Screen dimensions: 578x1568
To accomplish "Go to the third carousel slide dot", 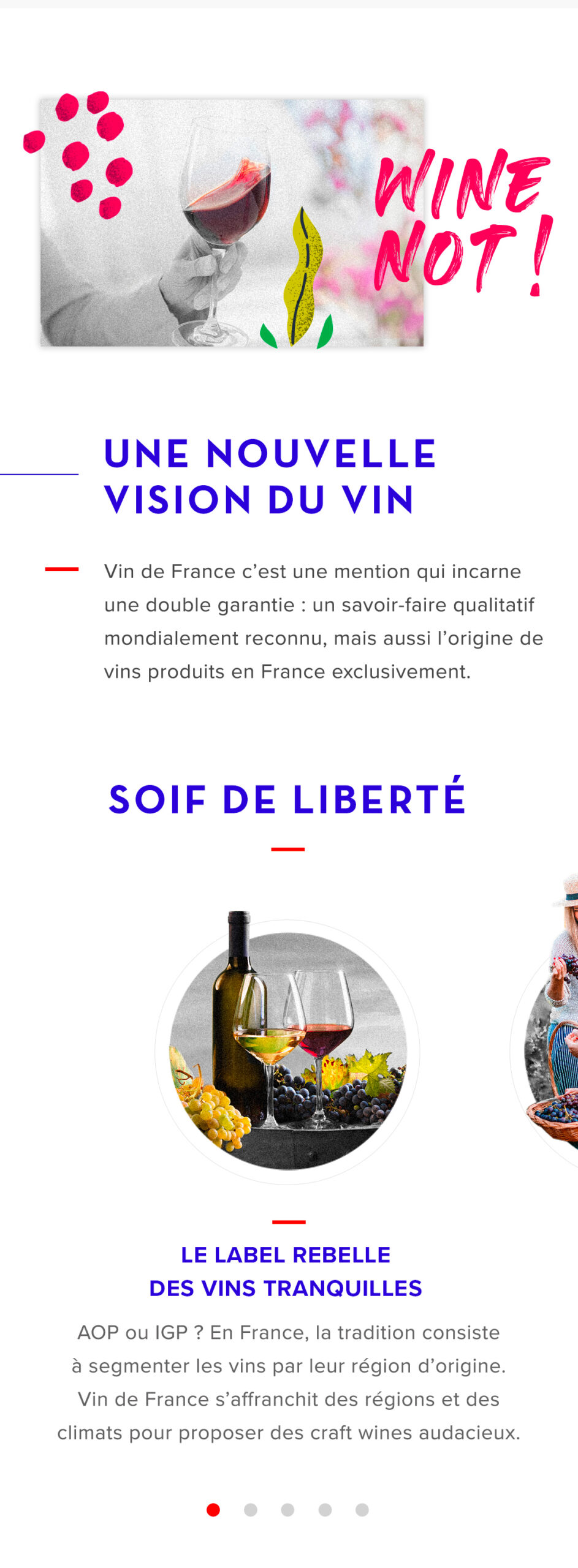I will [287, 1510].
